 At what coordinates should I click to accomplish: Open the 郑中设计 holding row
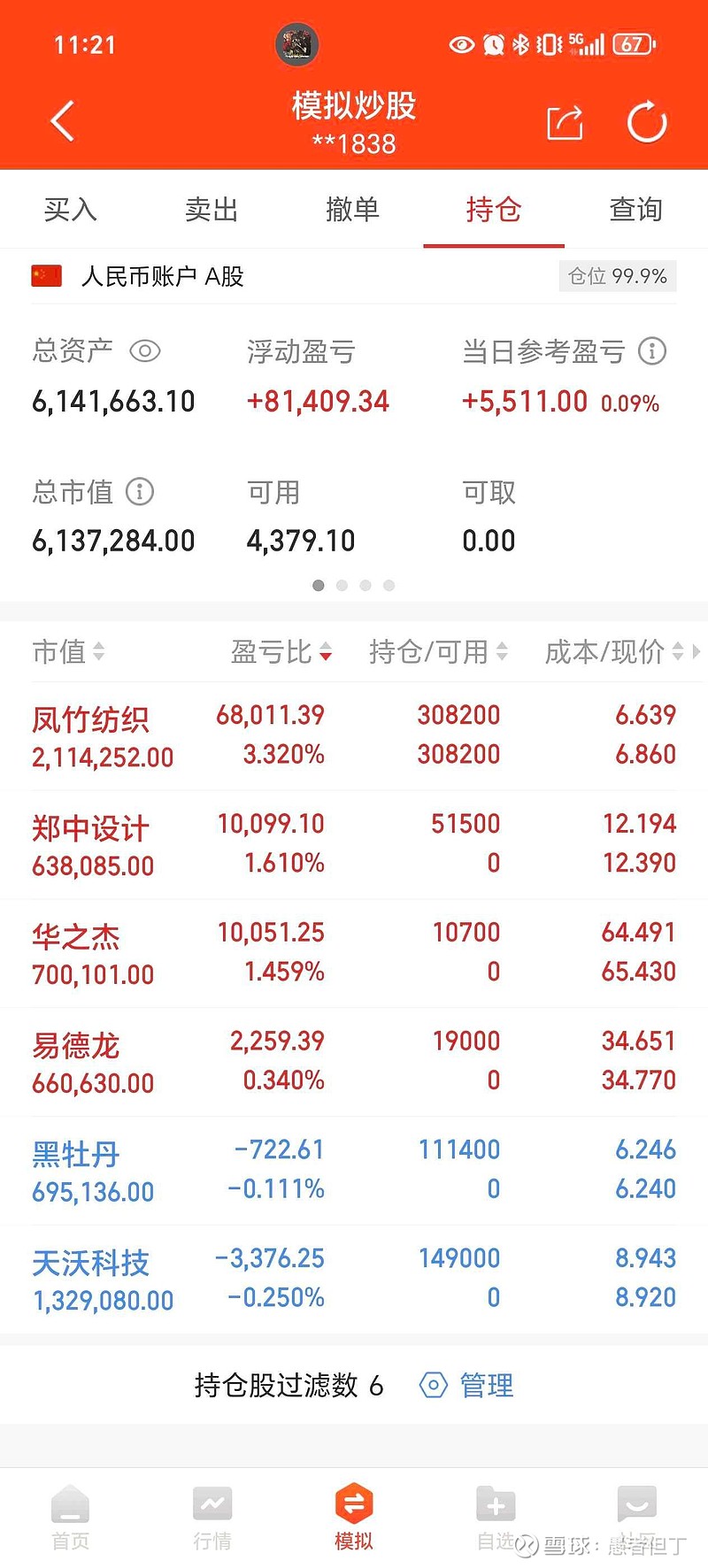354,845
